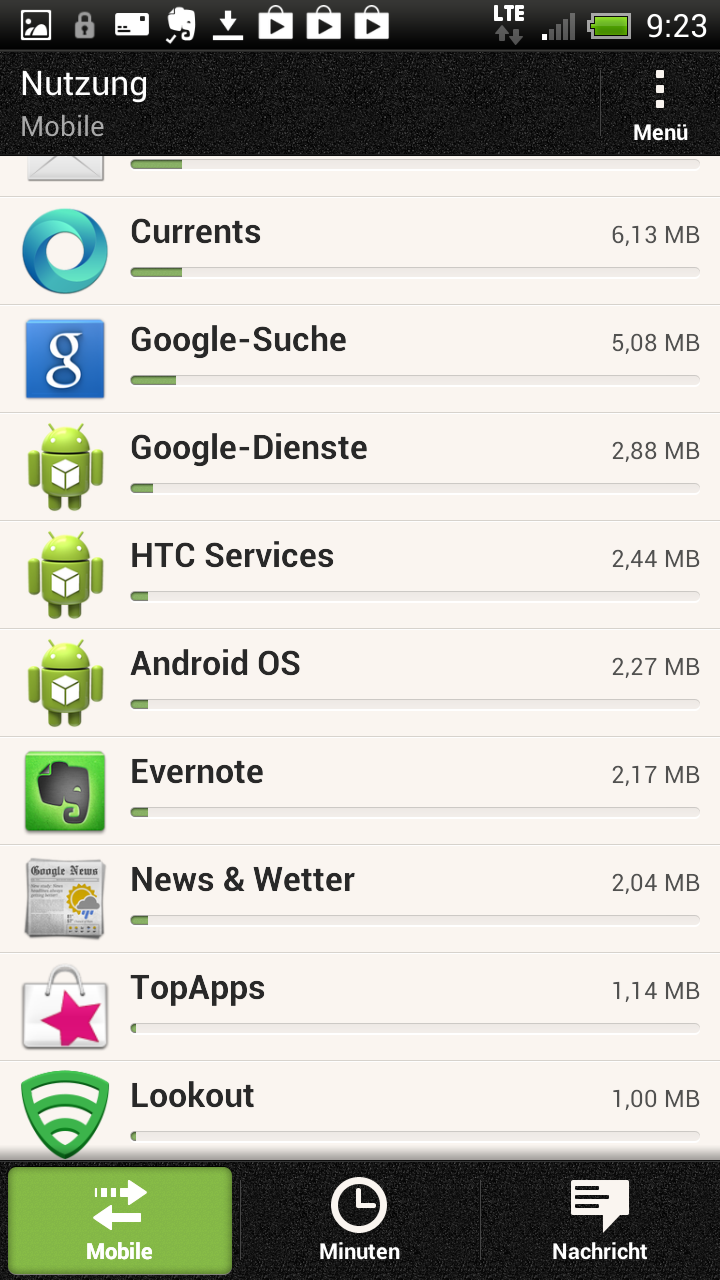Switch to the Nachricht tab
The image size is (720, 1280).
pyautogui.click(x=599, y=1218)
